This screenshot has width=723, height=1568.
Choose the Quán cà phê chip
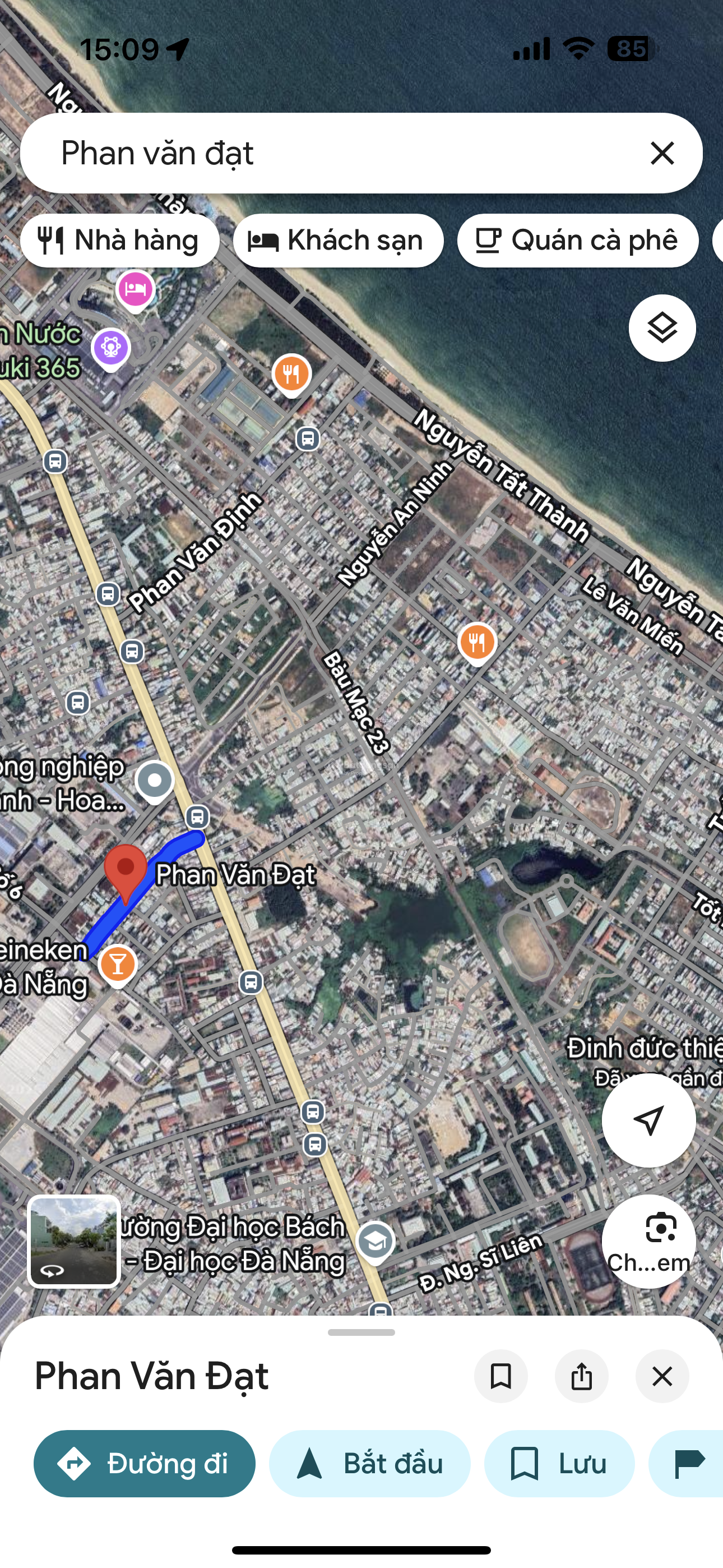pos(577,241)
